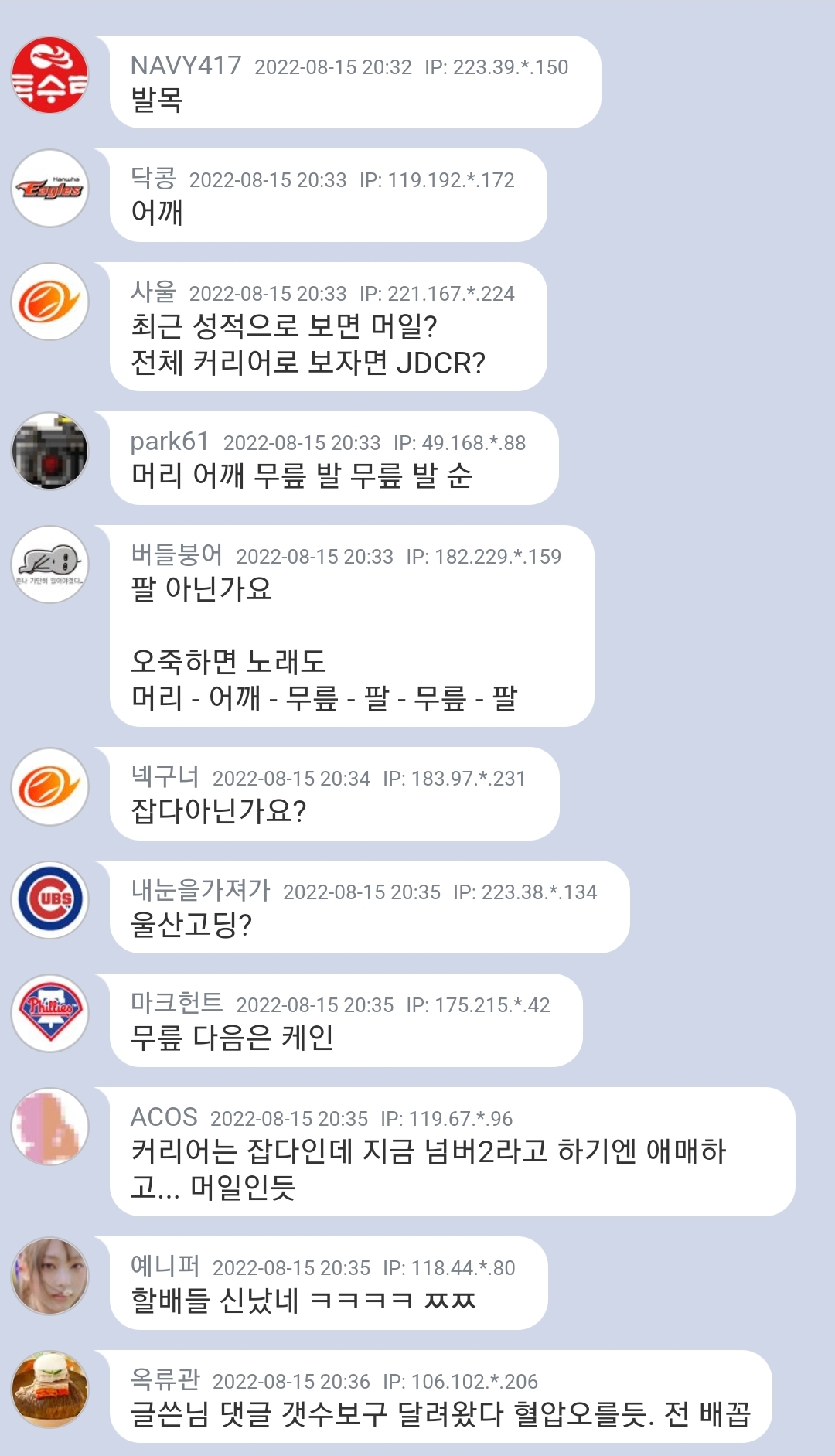Tap the username 마크헌트
835x1456 pixels.
177,1004
